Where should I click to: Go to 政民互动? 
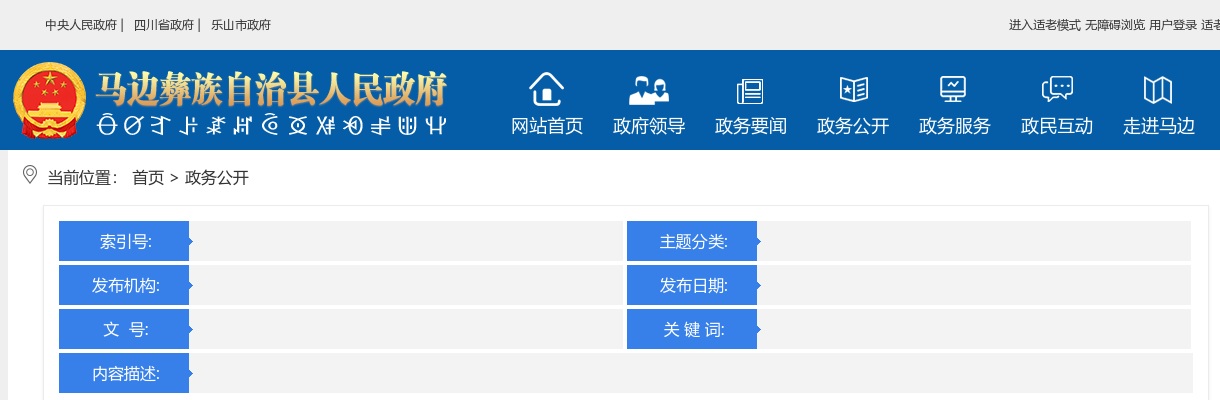pyautogui.click(x=1057, y=104)
